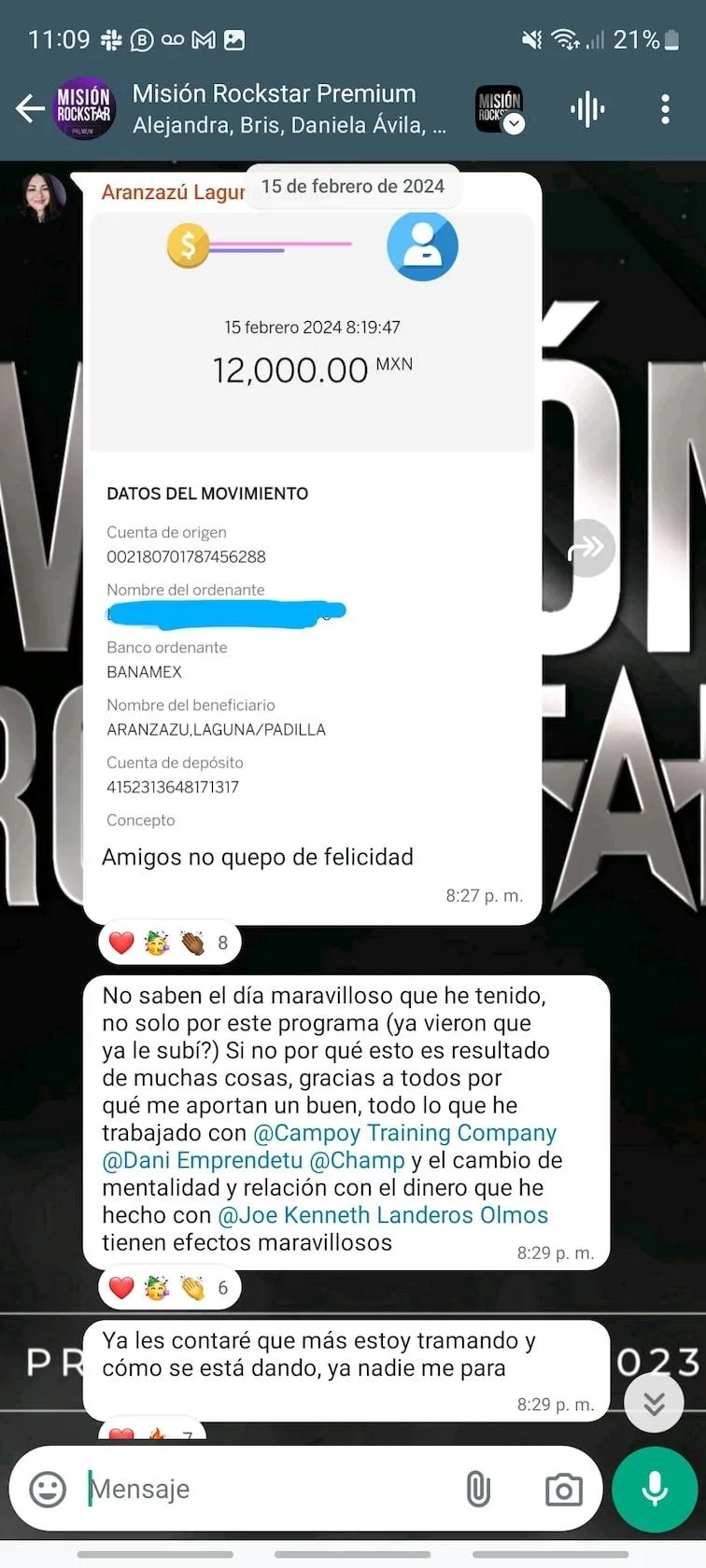Open Aranzazú's profile picture

[x=43, y=197]
